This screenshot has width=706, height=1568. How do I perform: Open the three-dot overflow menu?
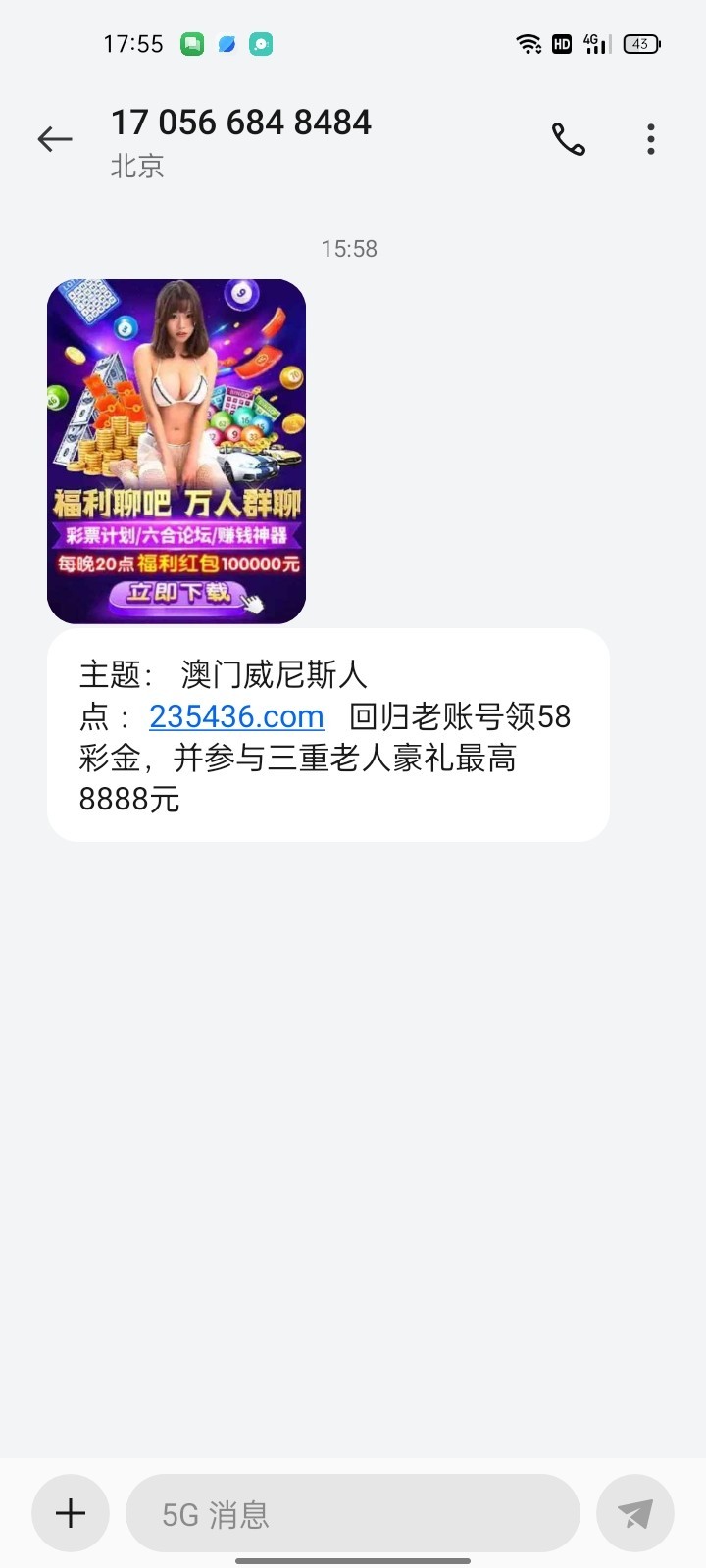(x=650, y=140)
